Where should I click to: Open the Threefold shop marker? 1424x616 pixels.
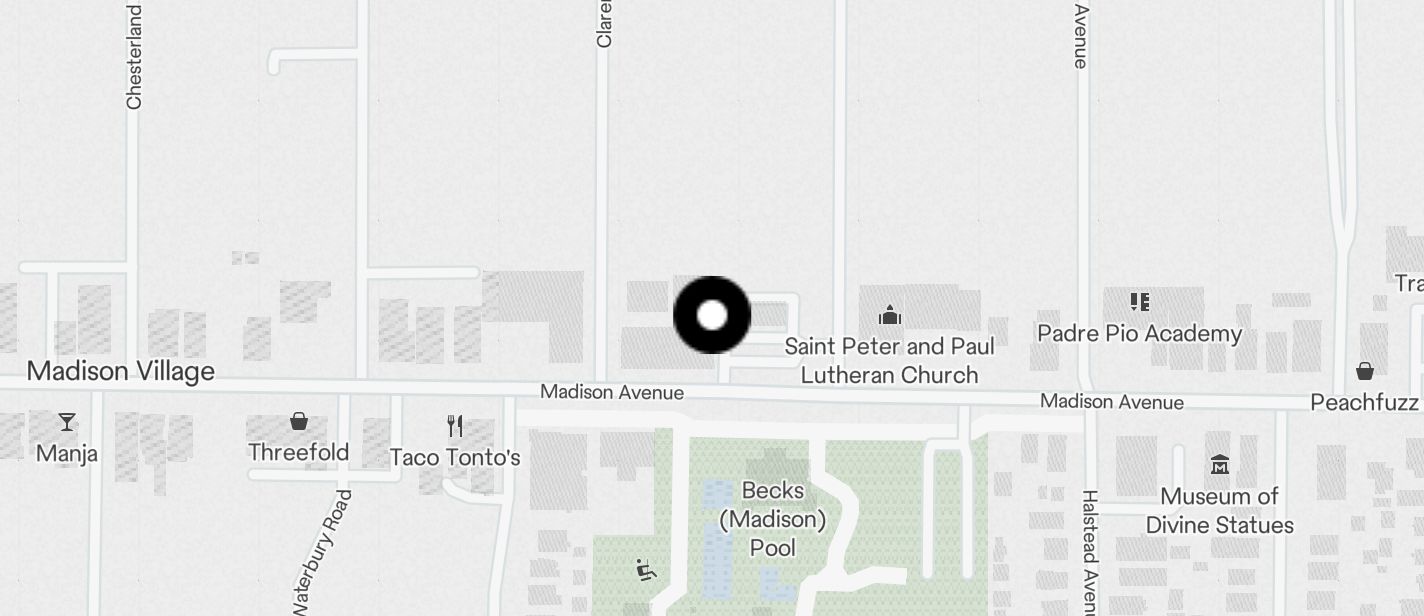coord(298,421)
